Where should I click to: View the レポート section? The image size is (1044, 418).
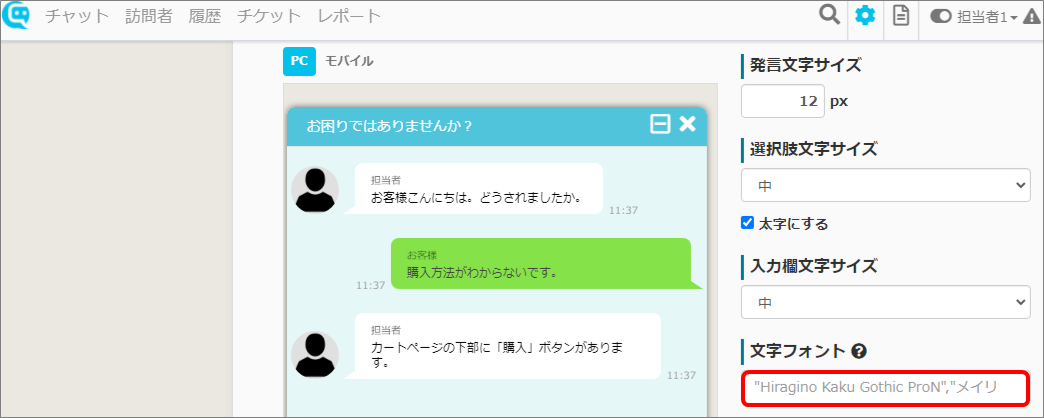[349, 16]
